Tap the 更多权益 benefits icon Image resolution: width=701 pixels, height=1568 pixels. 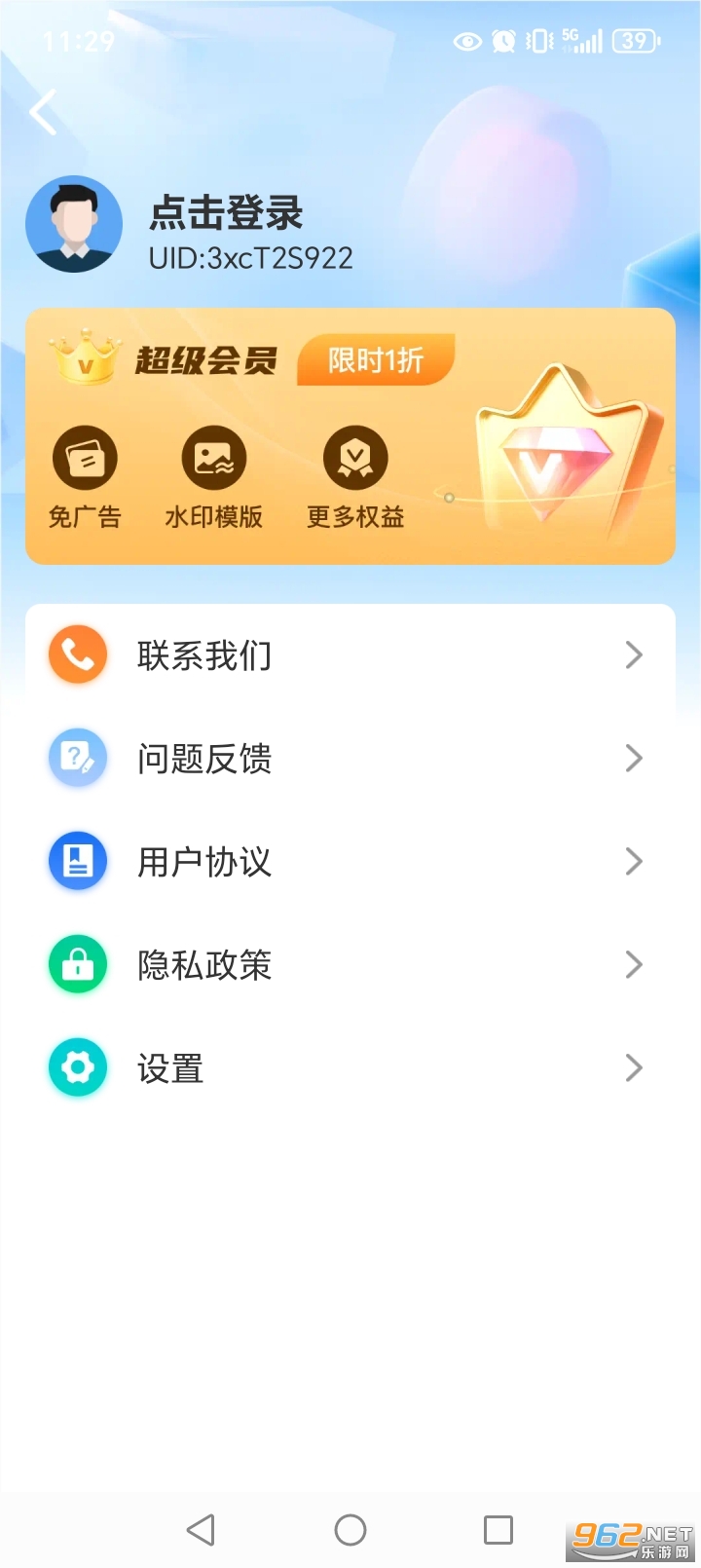[x=354, y=458]
